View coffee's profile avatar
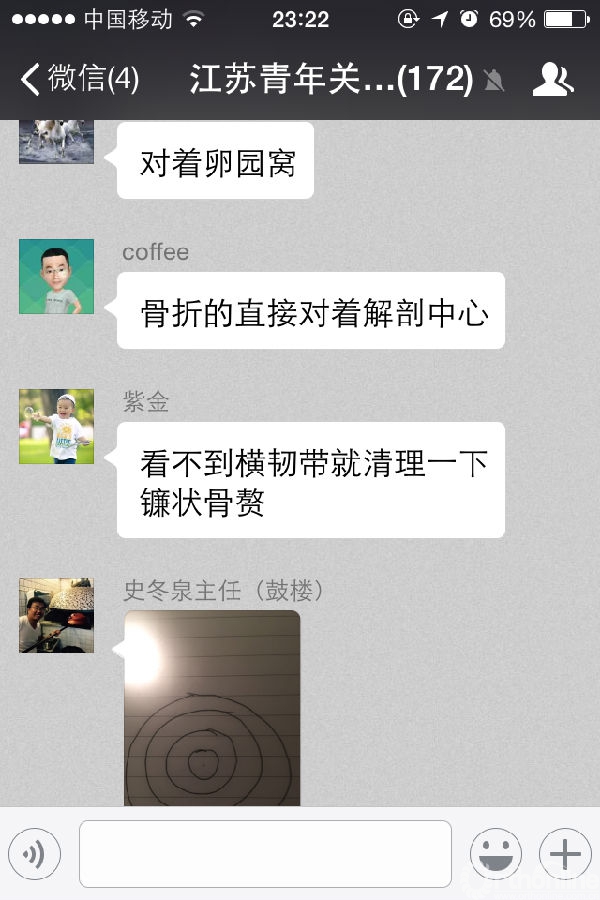Image resolution: width=600 pixels, height=900 pixels. click(56, 276)
